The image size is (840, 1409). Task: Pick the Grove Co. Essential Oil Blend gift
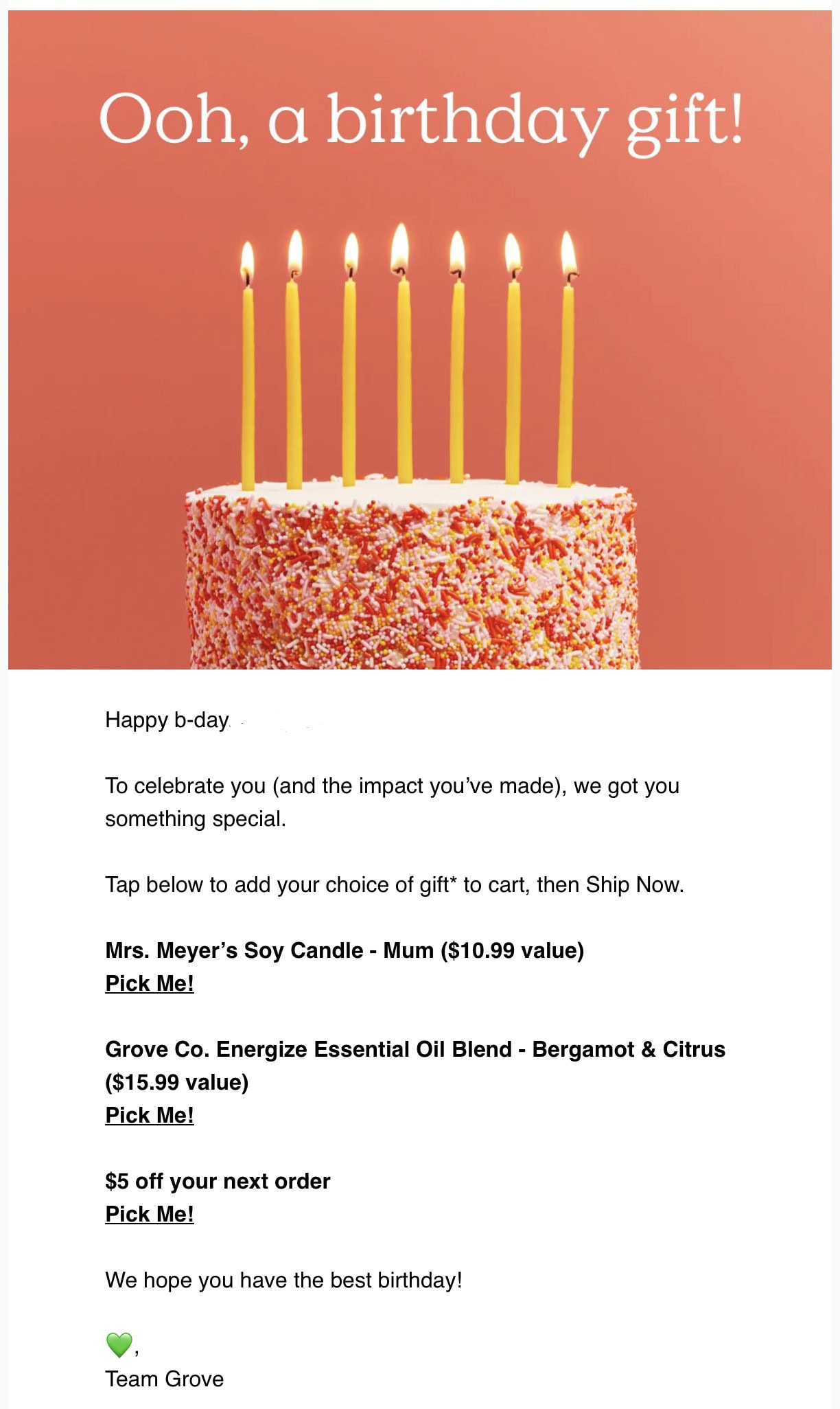150,1115
